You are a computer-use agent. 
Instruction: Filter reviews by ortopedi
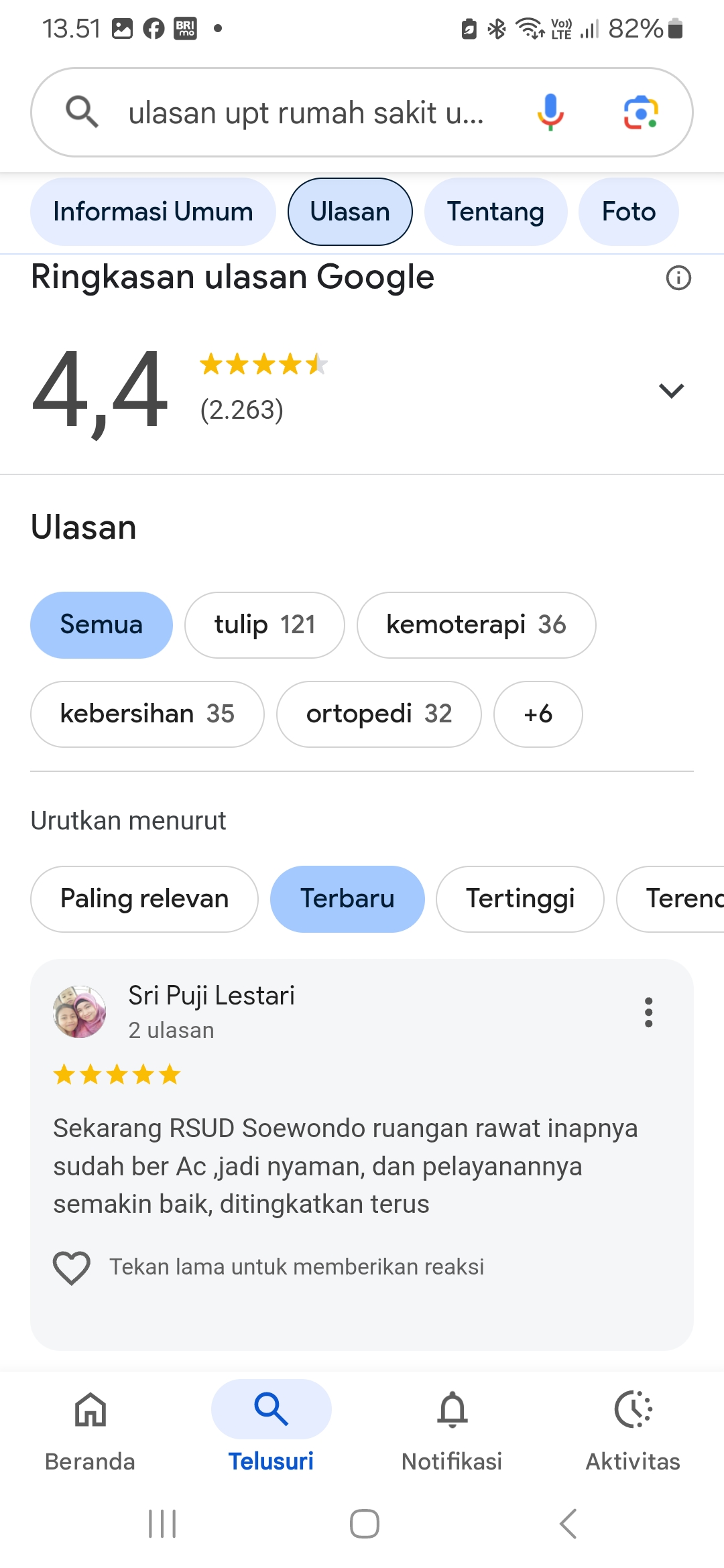(x=379, y=714)
